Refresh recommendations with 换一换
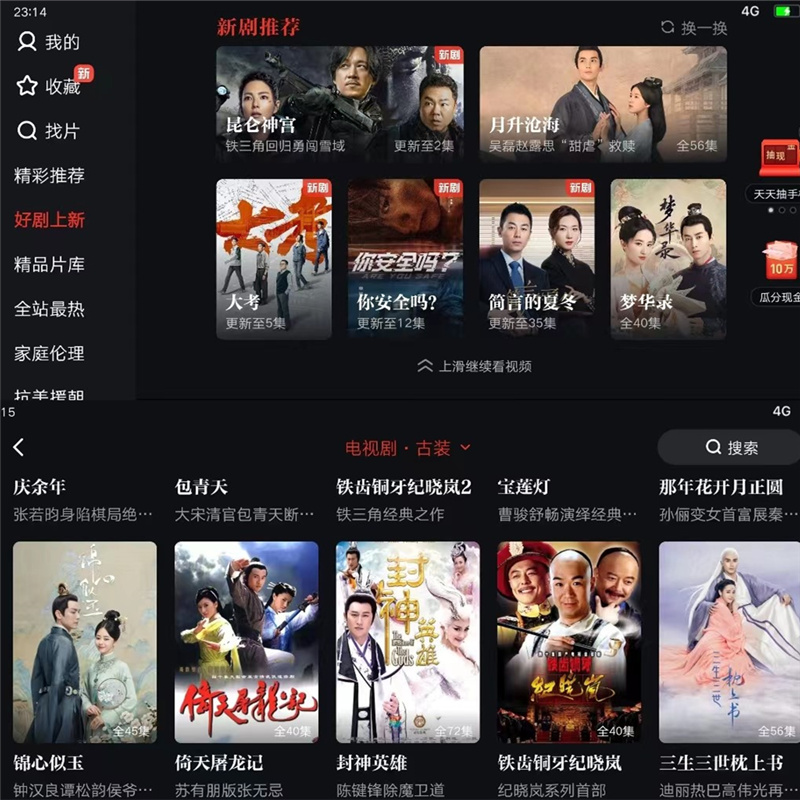This screenshot has height=800, width=800. click(694, 28)
